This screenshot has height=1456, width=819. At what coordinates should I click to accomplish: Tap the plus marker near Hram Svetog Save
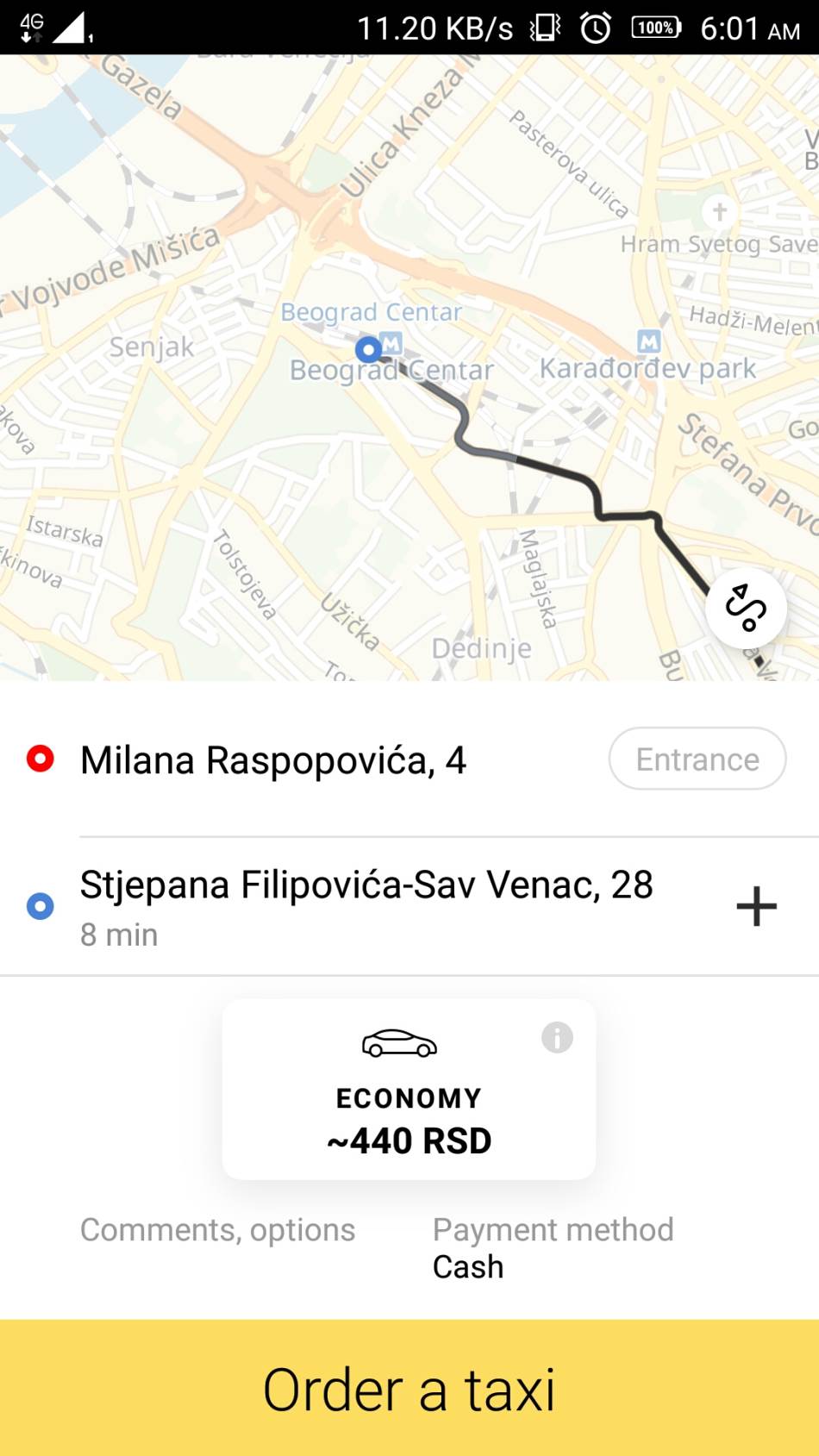point(718,209)
